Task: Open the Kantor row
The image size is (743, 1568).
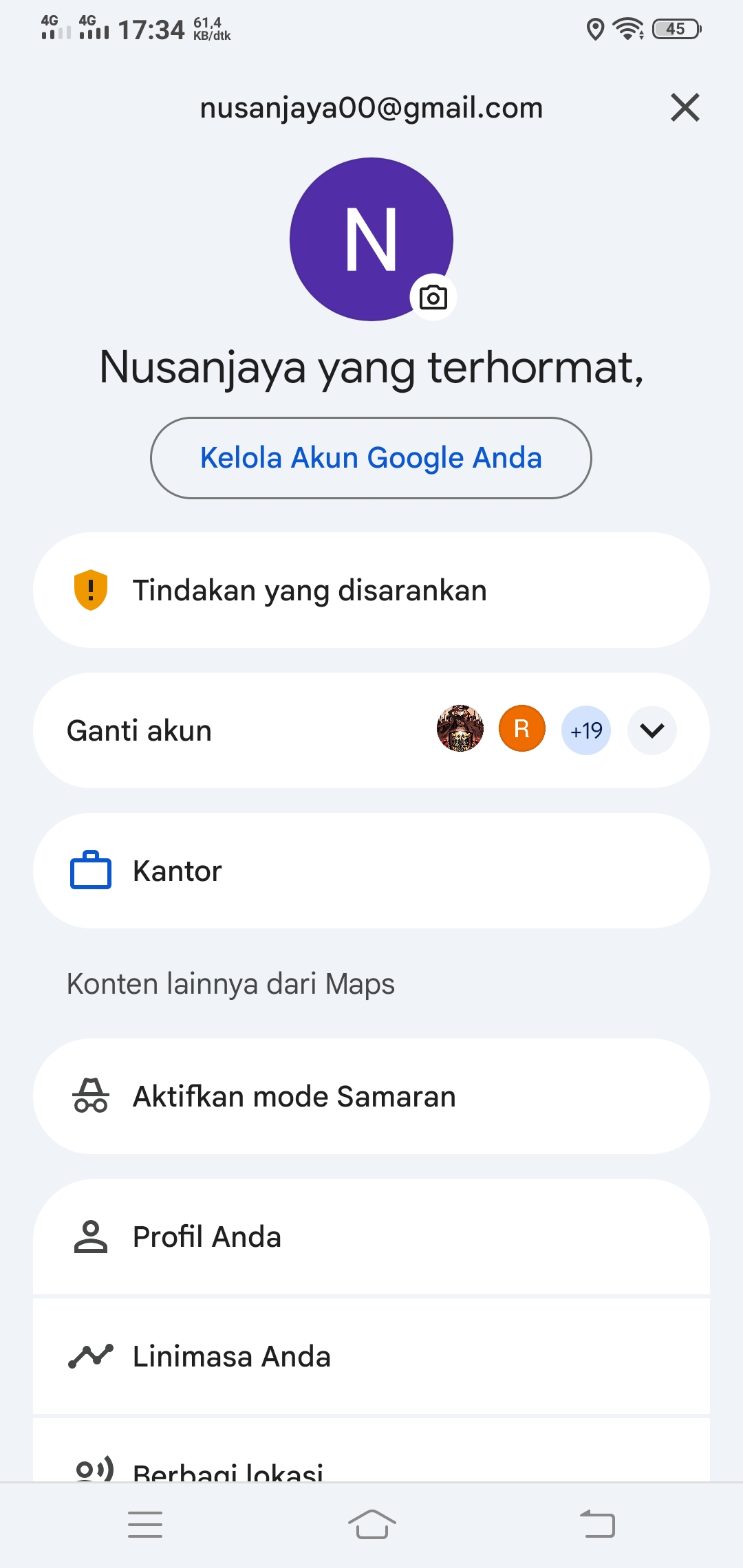Action: pyautogui.click(x=371, y=871)
